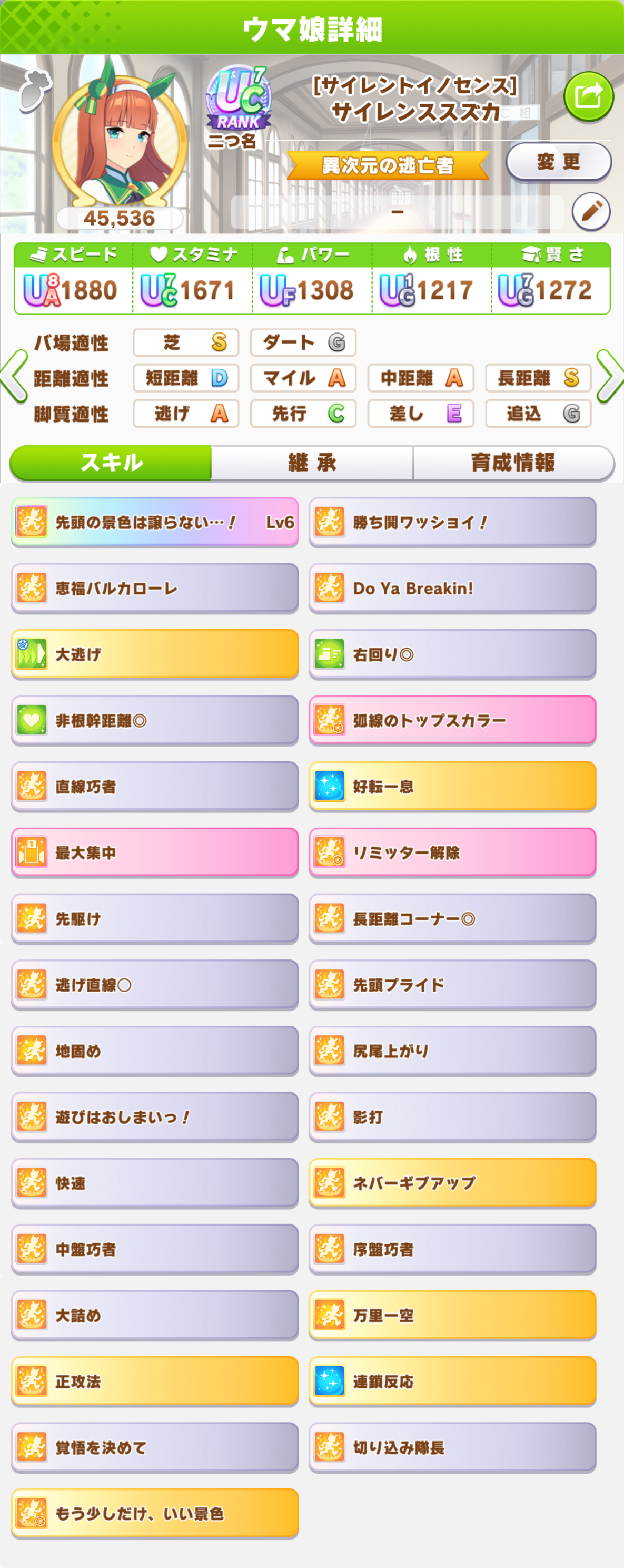Show the もう少しだけ、いい景色 skill

154,1513
